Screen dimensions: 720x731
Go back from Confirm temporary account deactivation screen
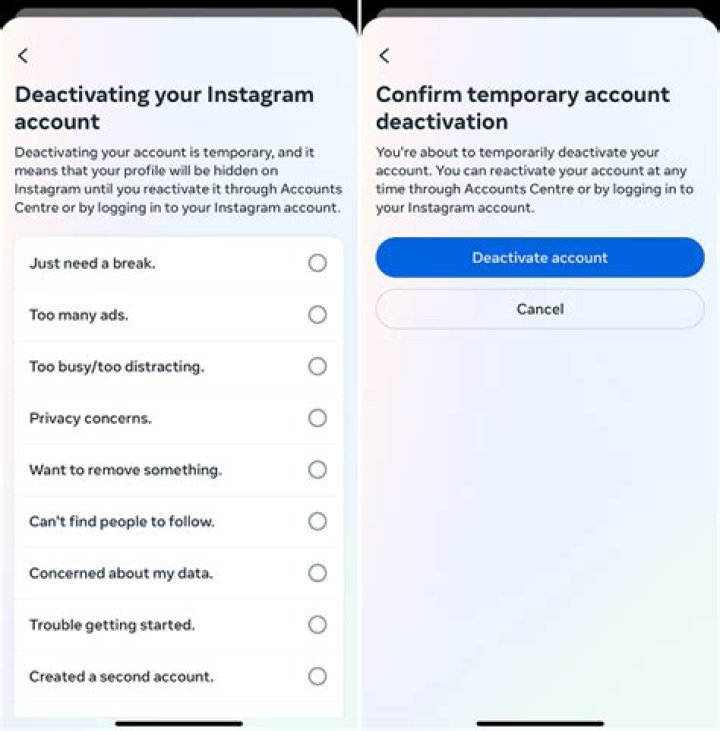[x=384, y=56]
